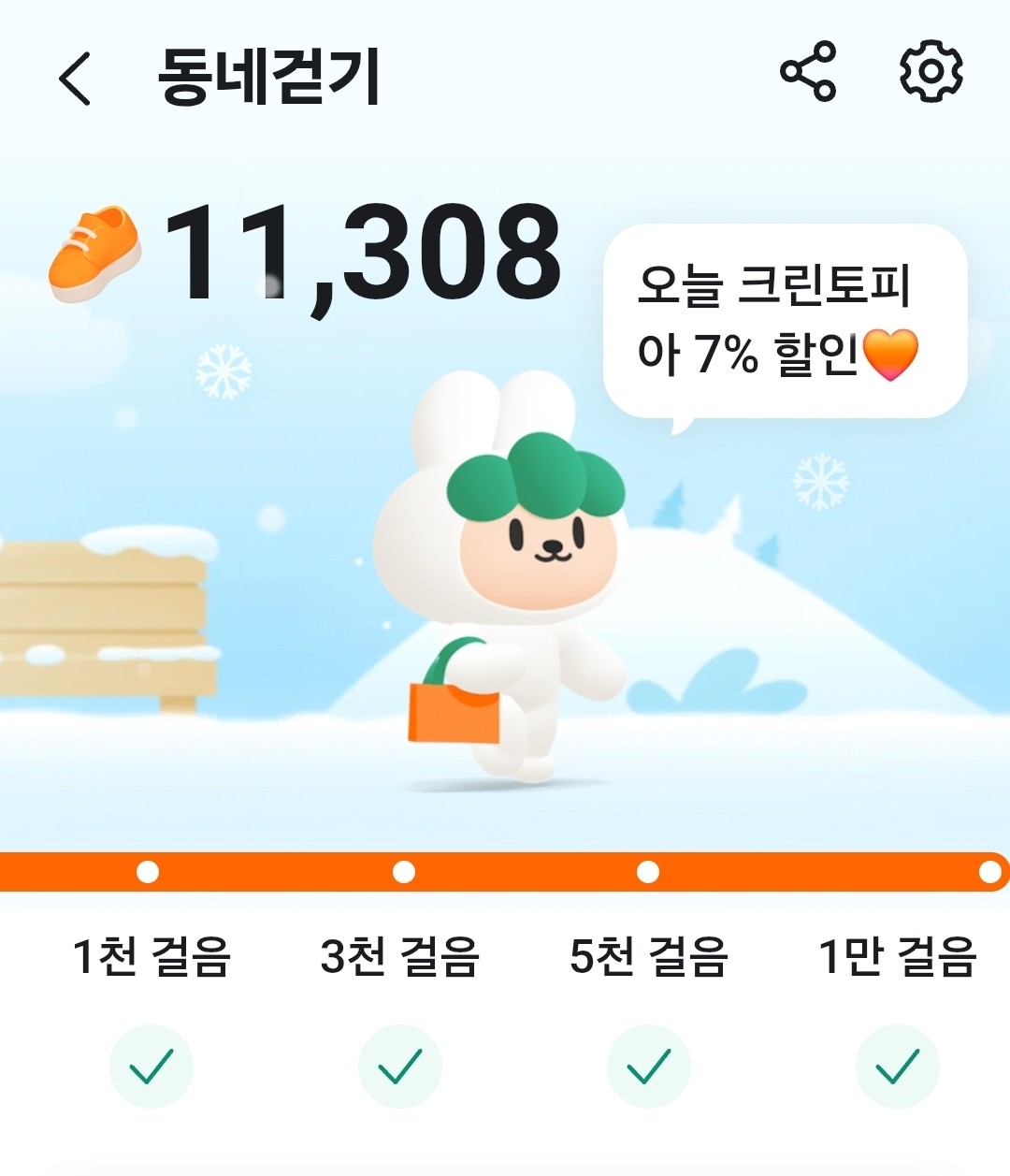Claim the 5천 걸음 reward check
Screen dimensions: 1010x1176
[x=649, y=1066]
